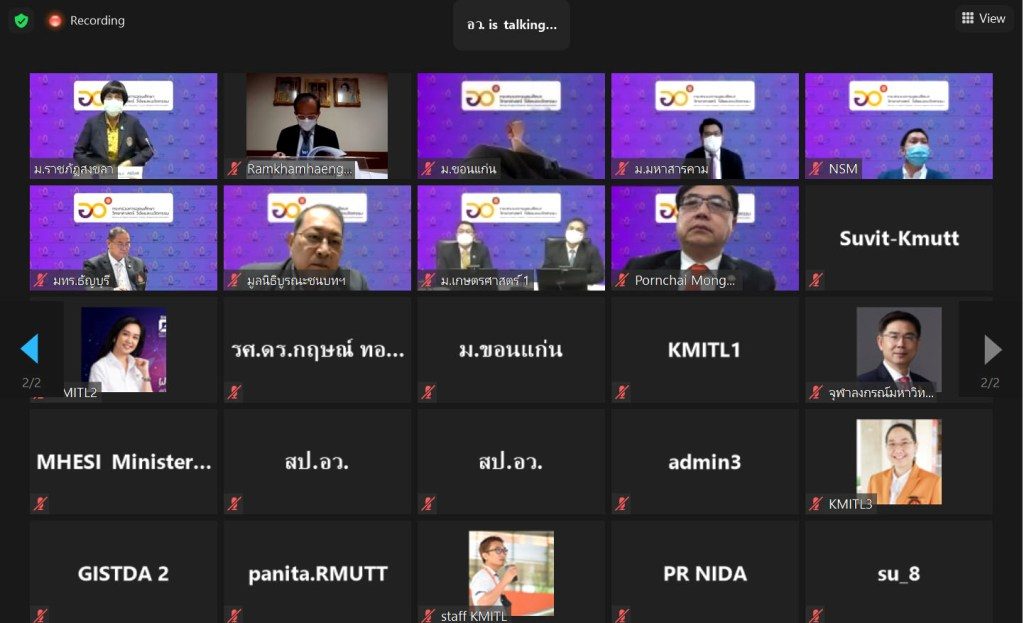Tap the green encryption shield icon

click(21, 20)
